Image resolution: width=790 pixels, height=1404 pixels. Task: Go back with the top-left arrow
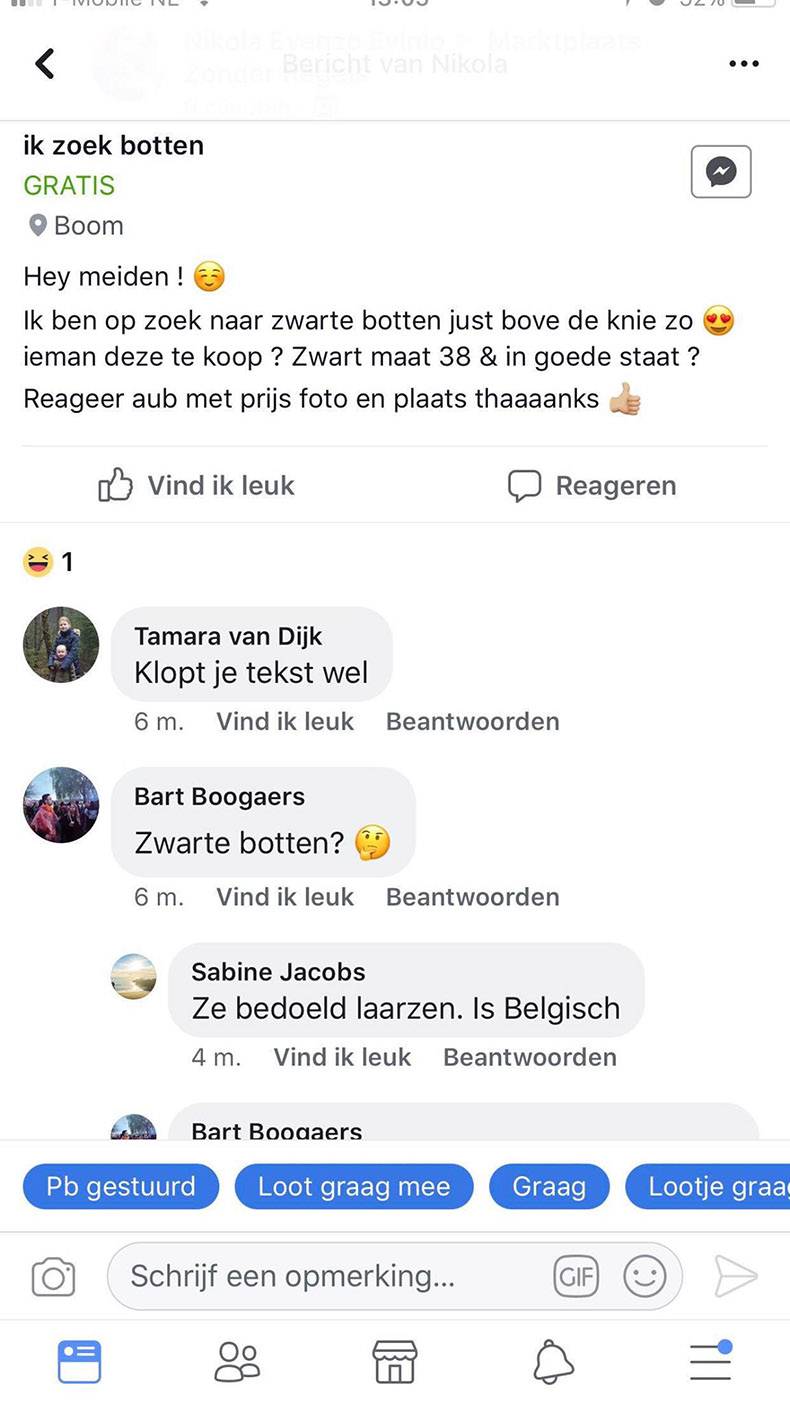(44, 64)
